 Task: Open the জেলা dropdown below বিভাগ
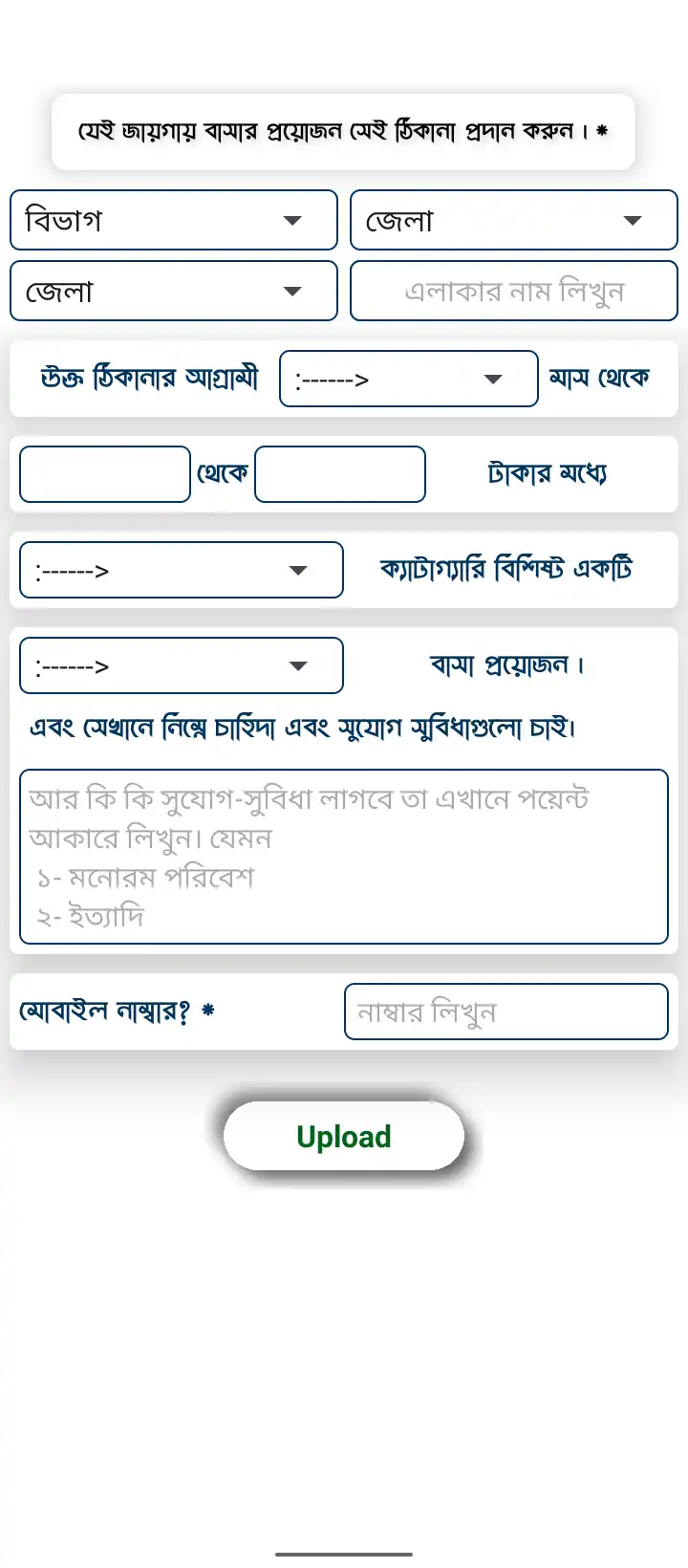pyautogui.click(x=174, y=292)
